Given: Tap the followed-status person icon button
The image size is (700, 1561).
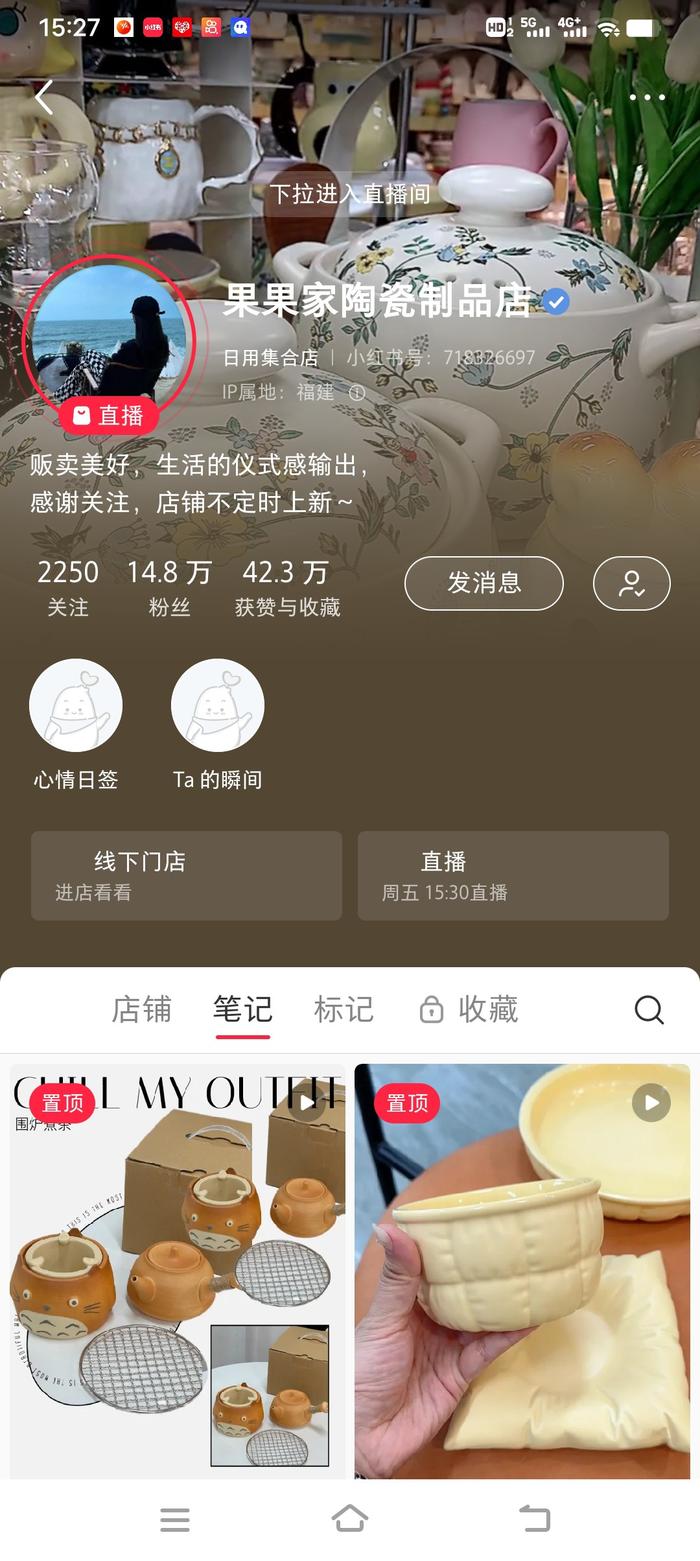Looking at the screenshot, I should 631,583.
